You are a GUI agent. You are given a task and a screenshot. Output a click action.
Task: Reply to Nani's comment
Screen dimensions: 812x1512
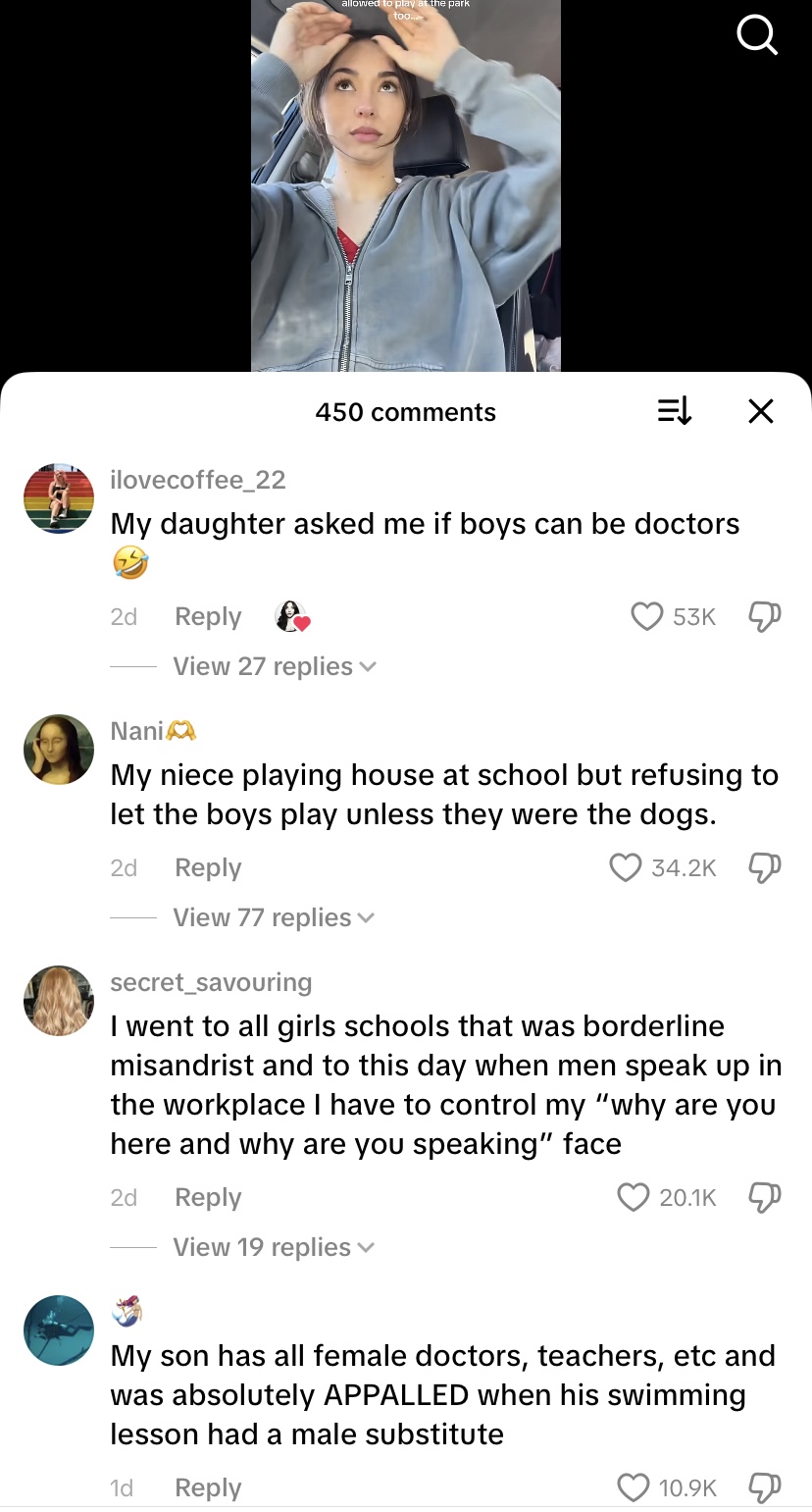tap(208, 867)
